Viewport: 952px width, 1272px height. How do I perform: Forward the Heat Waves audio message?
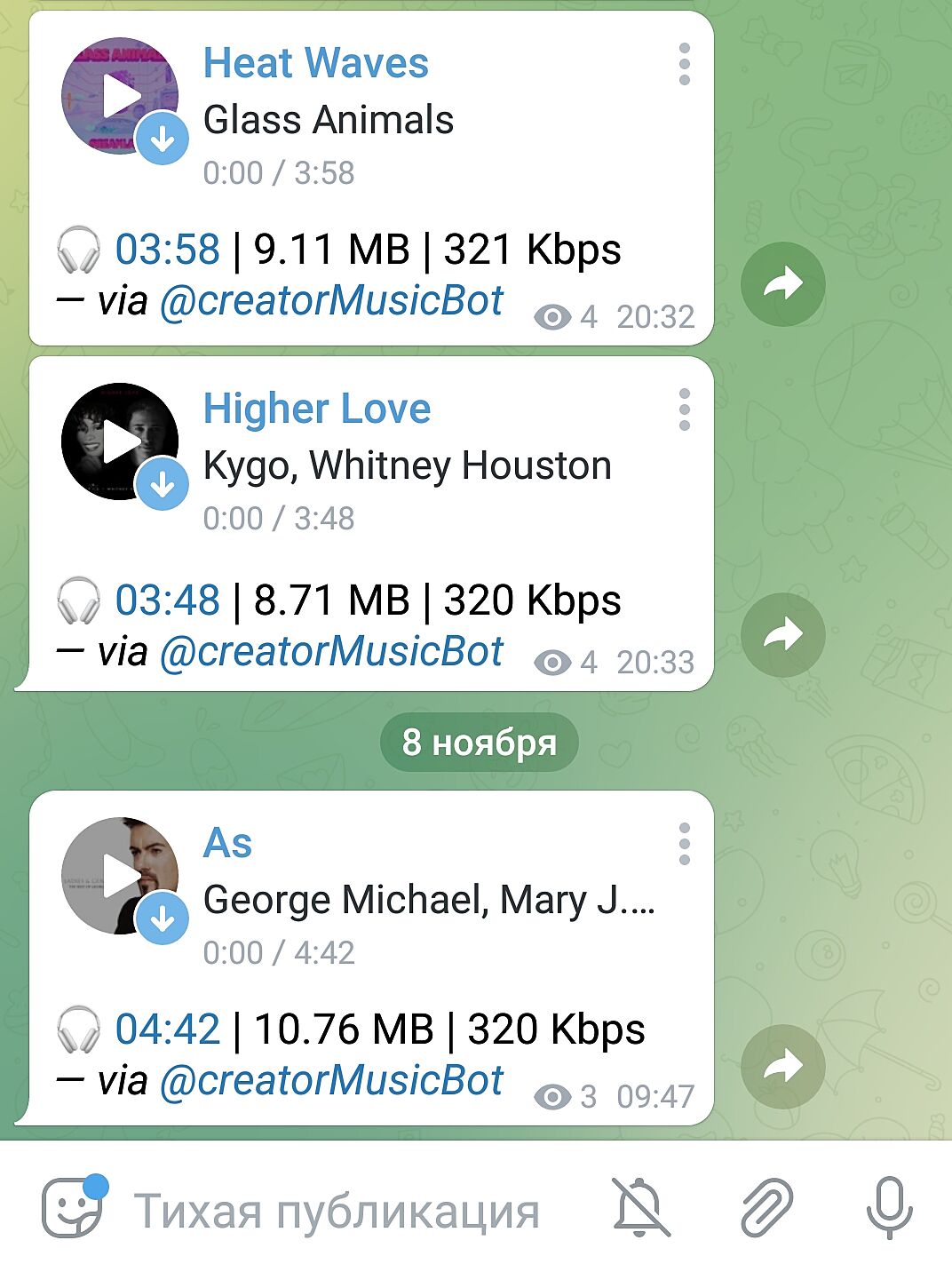click(x=782, y=284)
